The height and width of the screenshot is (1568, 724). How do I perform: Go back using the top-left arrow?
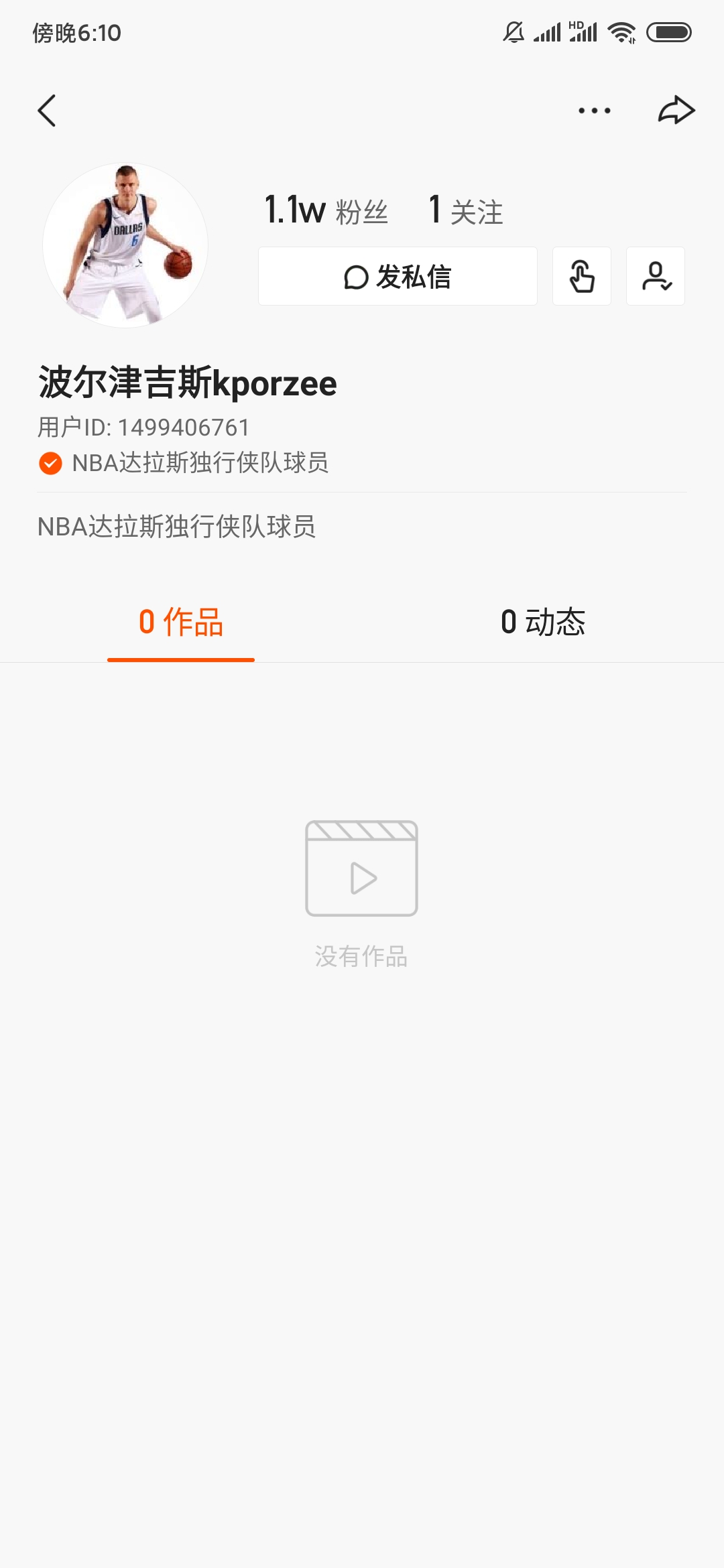point(47,111)
